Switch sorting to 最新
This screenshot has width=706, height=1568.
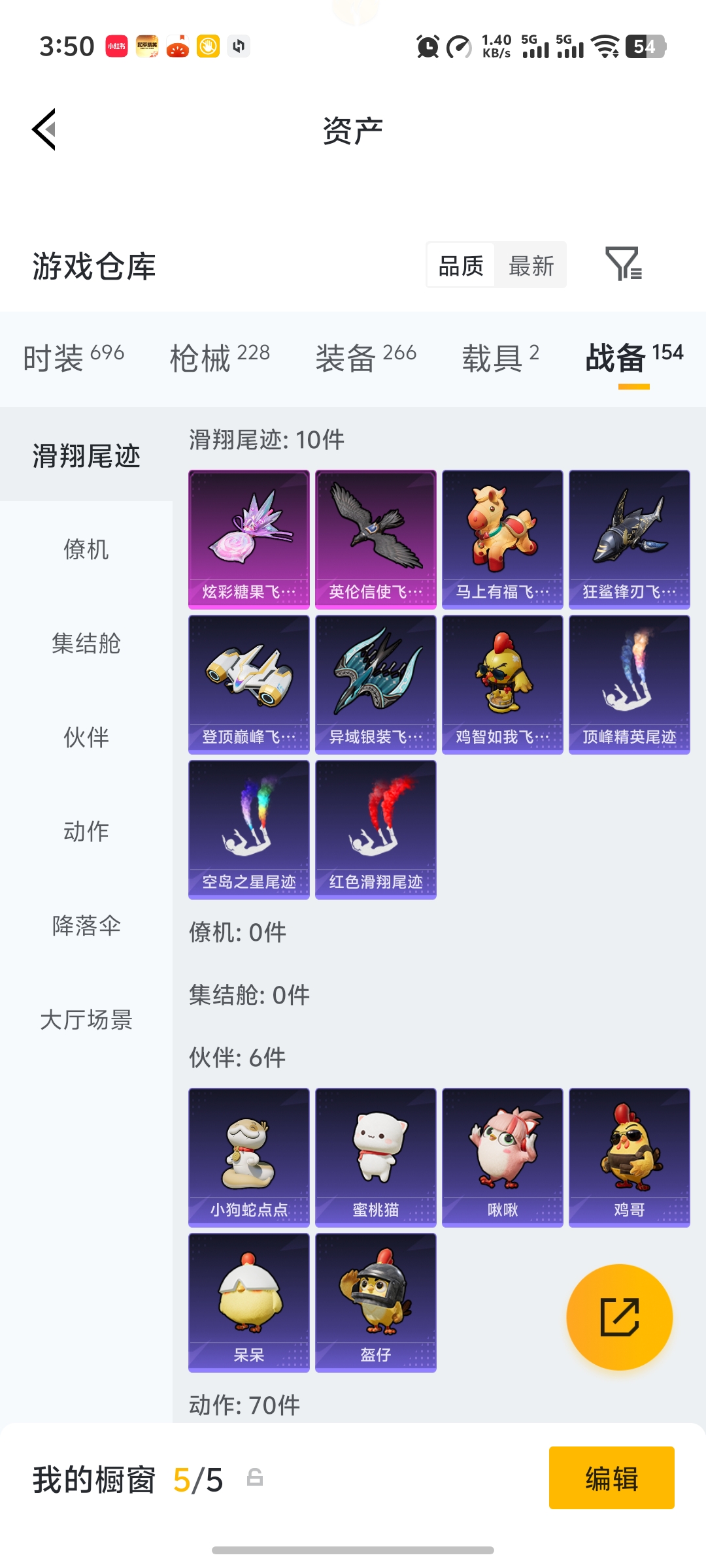(531, 265)
